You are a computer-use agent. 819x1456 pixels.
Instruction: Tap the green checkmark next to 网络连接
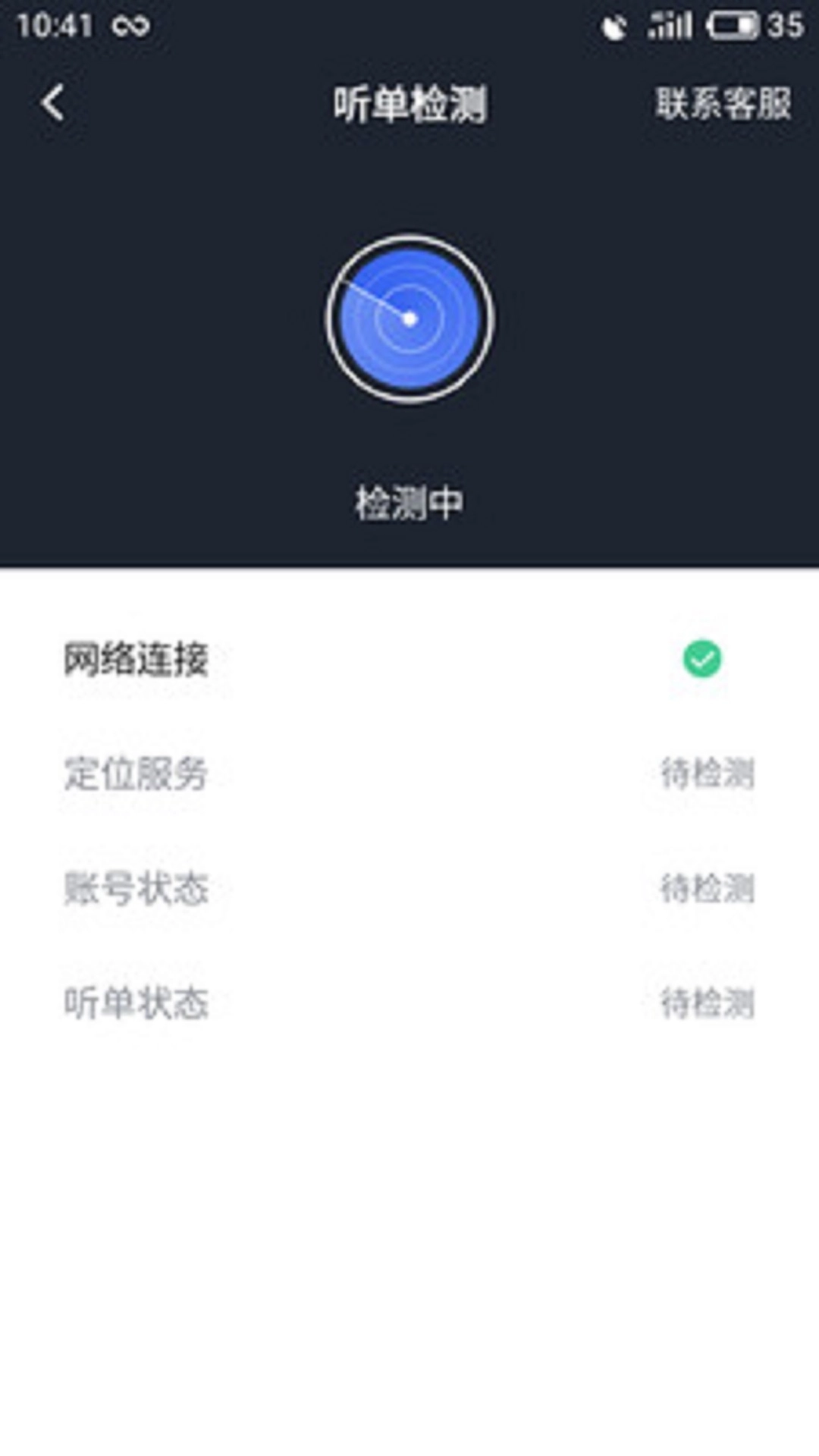pos(701,658)
